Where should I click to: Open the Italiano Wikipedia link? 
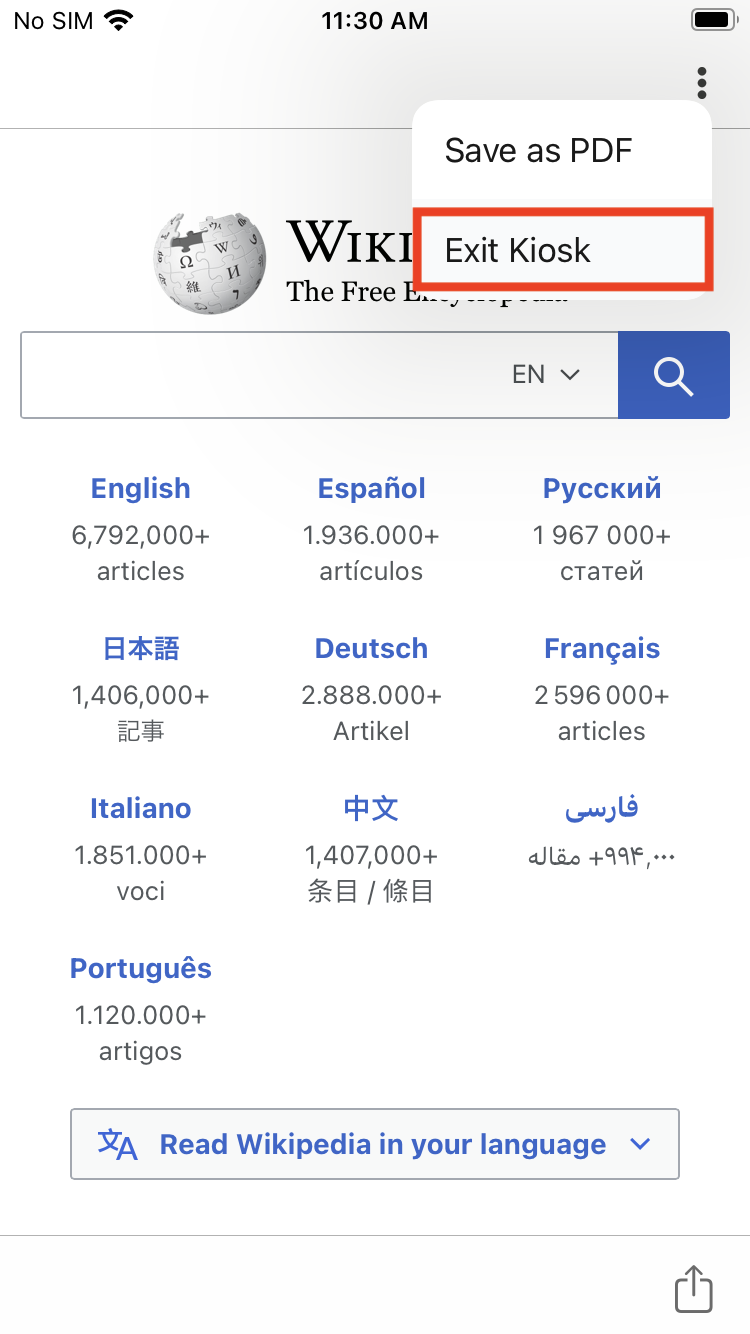pyautogui.click(x=141, y=808)
